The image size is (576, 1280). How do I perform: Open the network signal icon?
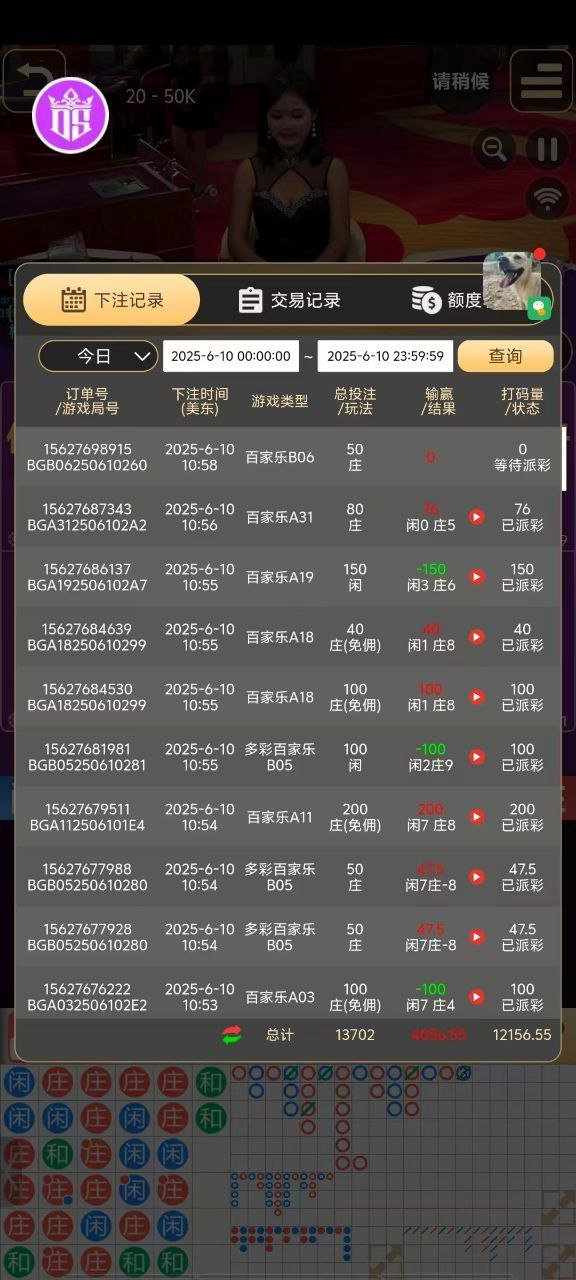click(x=547, y=198)
